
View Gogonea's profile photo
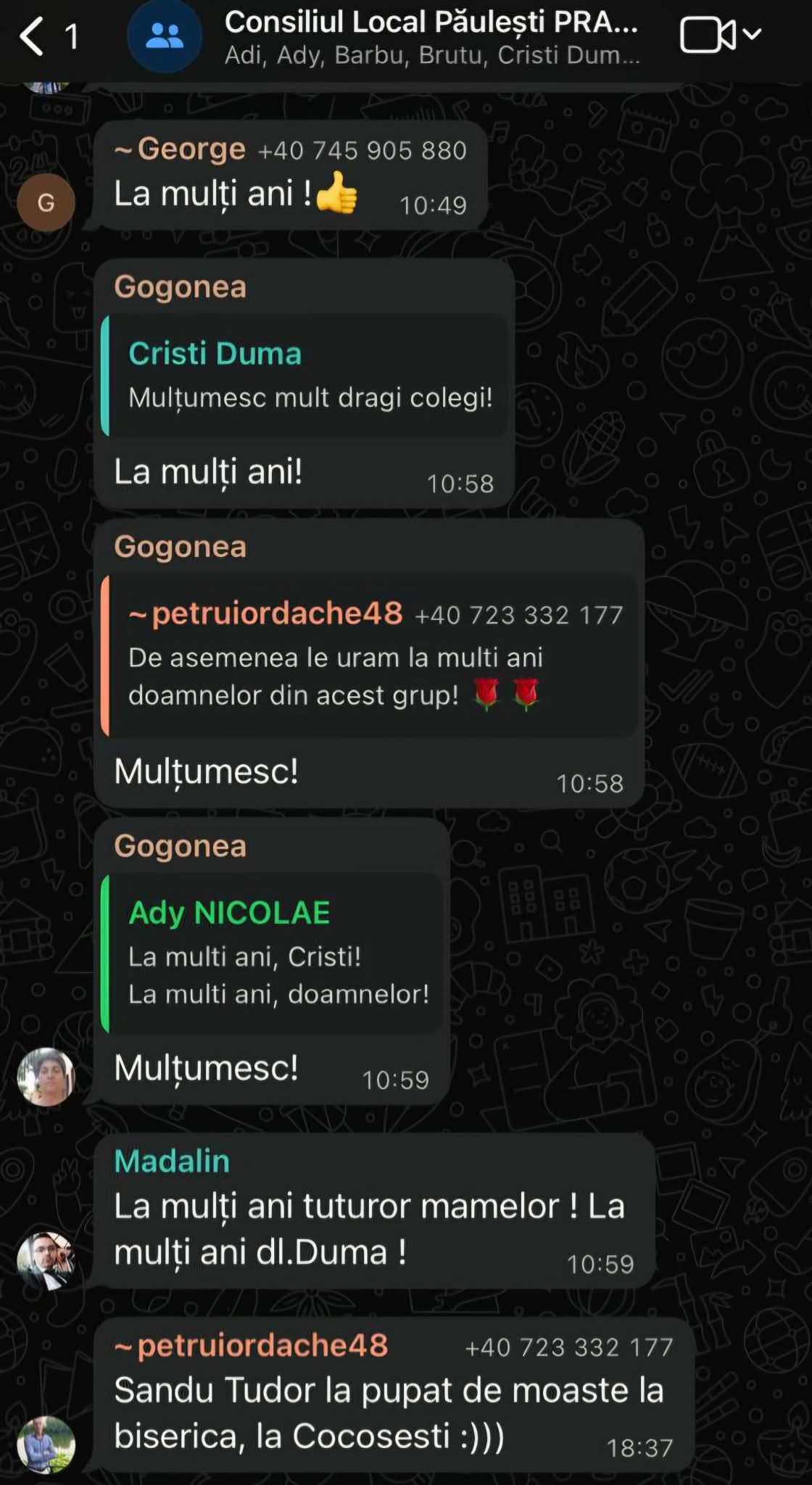46,1076
